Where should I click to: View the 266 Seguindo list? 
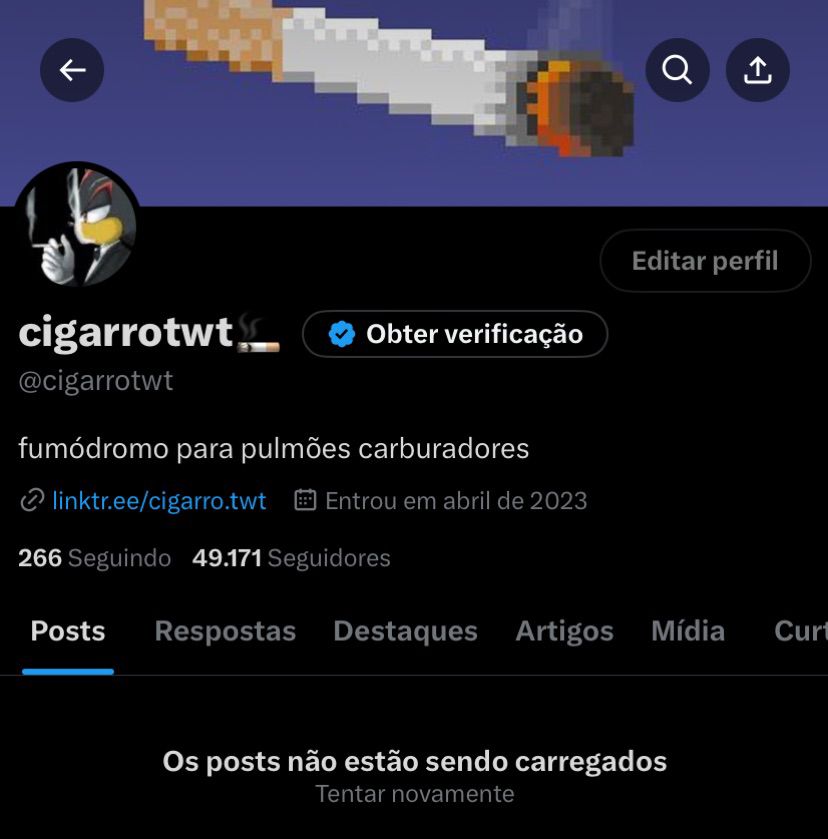[95, 558]
